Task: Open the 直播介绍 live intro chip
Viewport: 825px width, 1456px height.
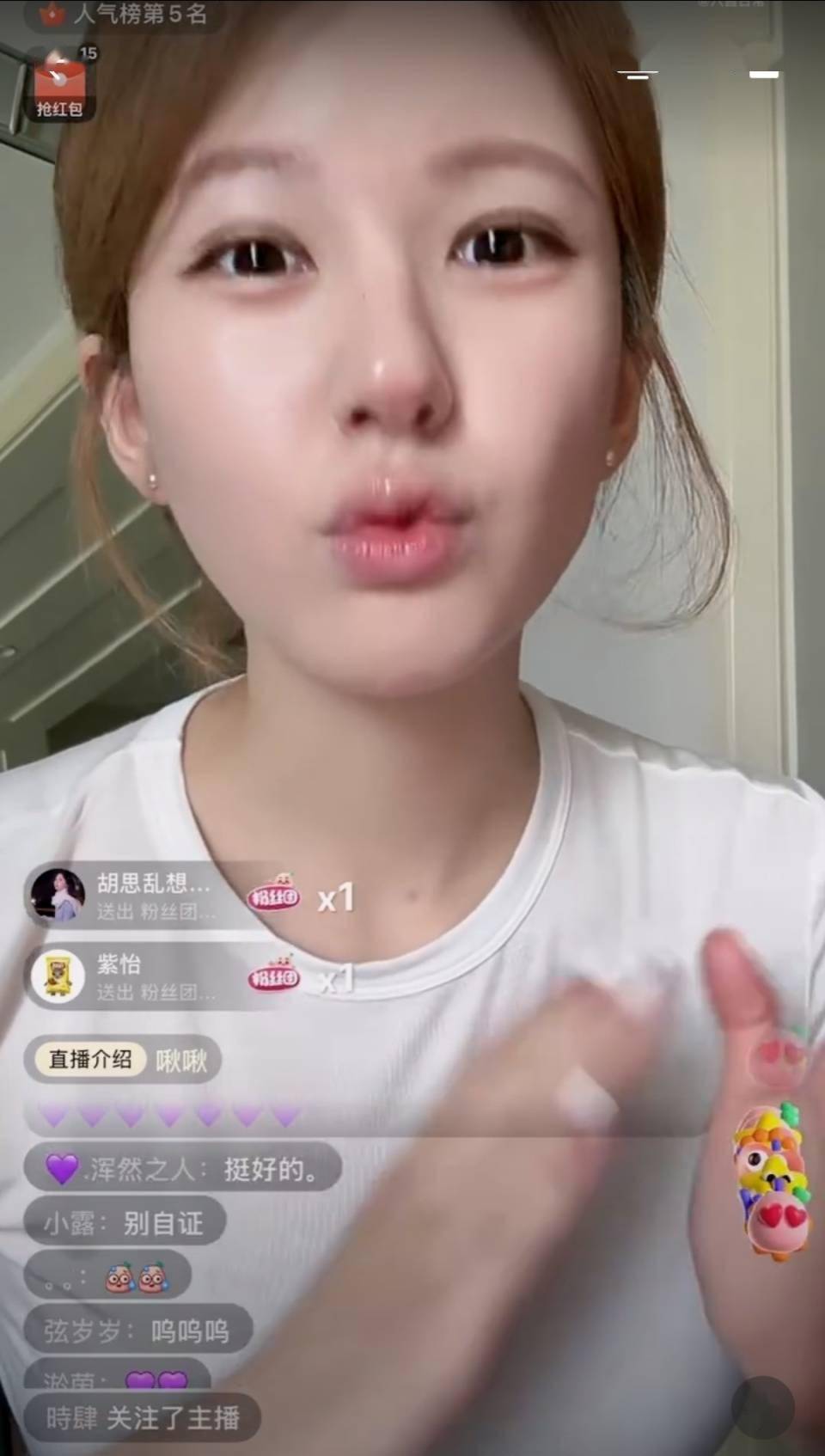Action: coord(90,1059)
